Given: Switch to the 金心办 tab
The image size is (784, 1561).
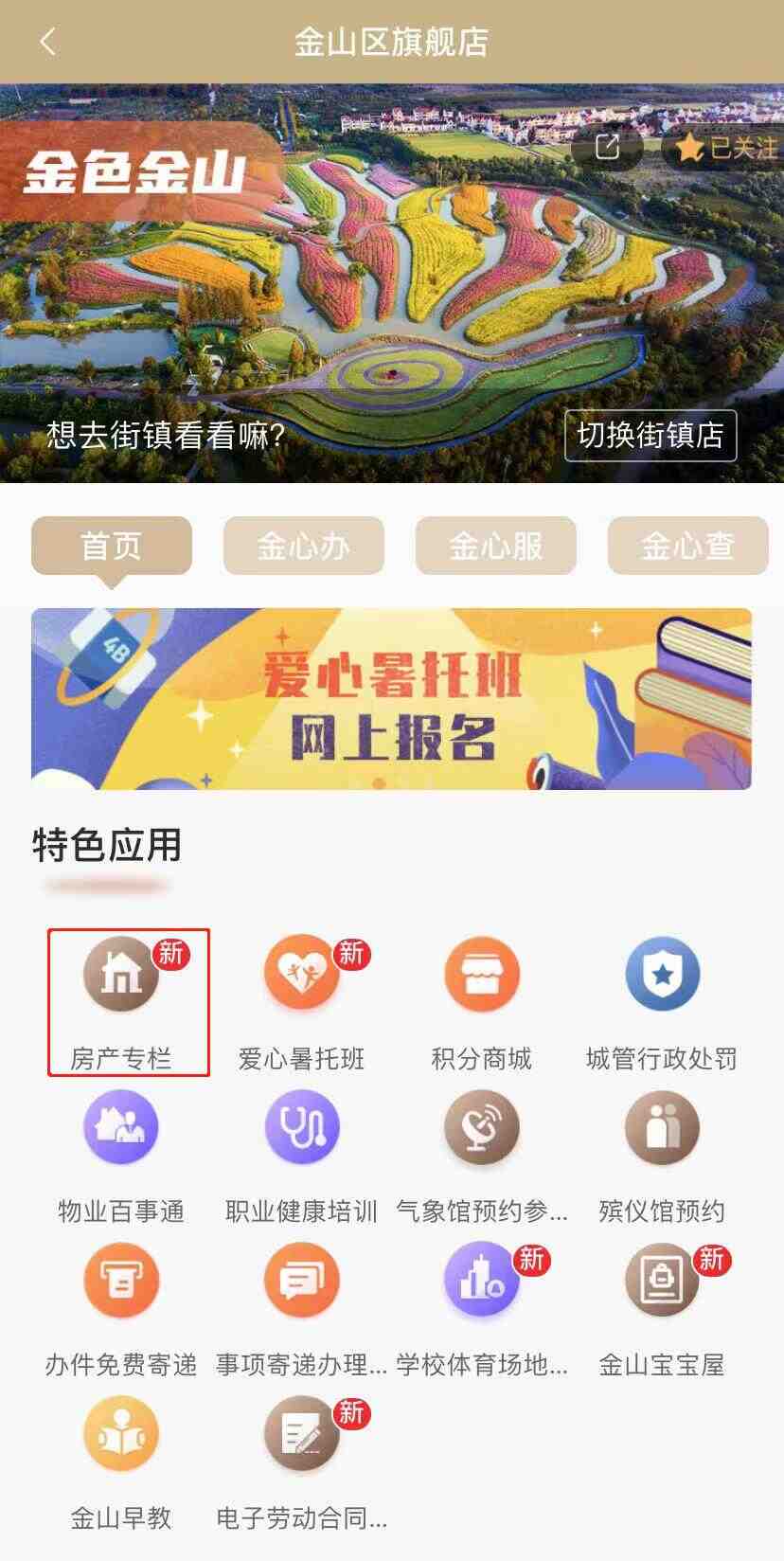Looking at the screenshot, I should pyautogui.click(x=303, y=546).
